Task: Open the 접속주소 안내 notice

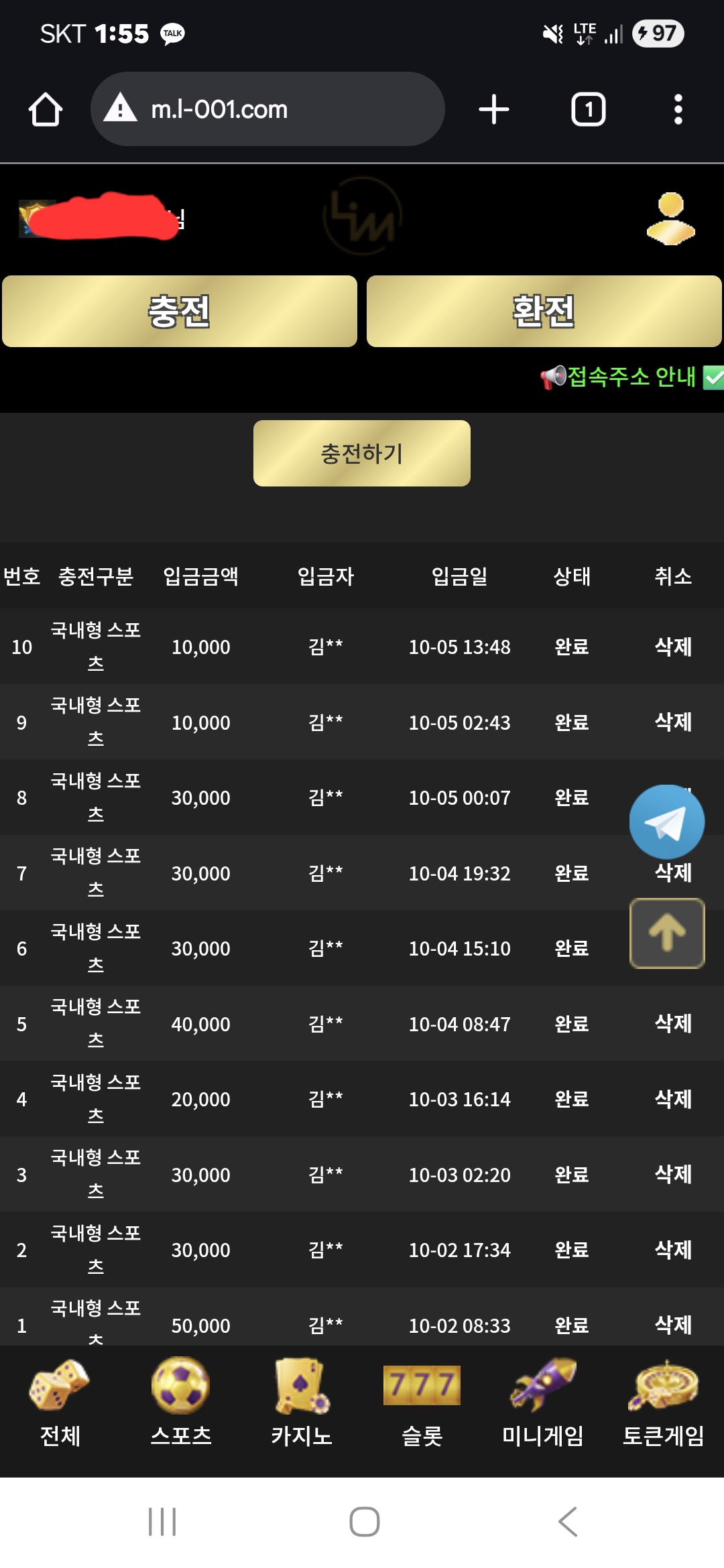Action: pos(630,377)
